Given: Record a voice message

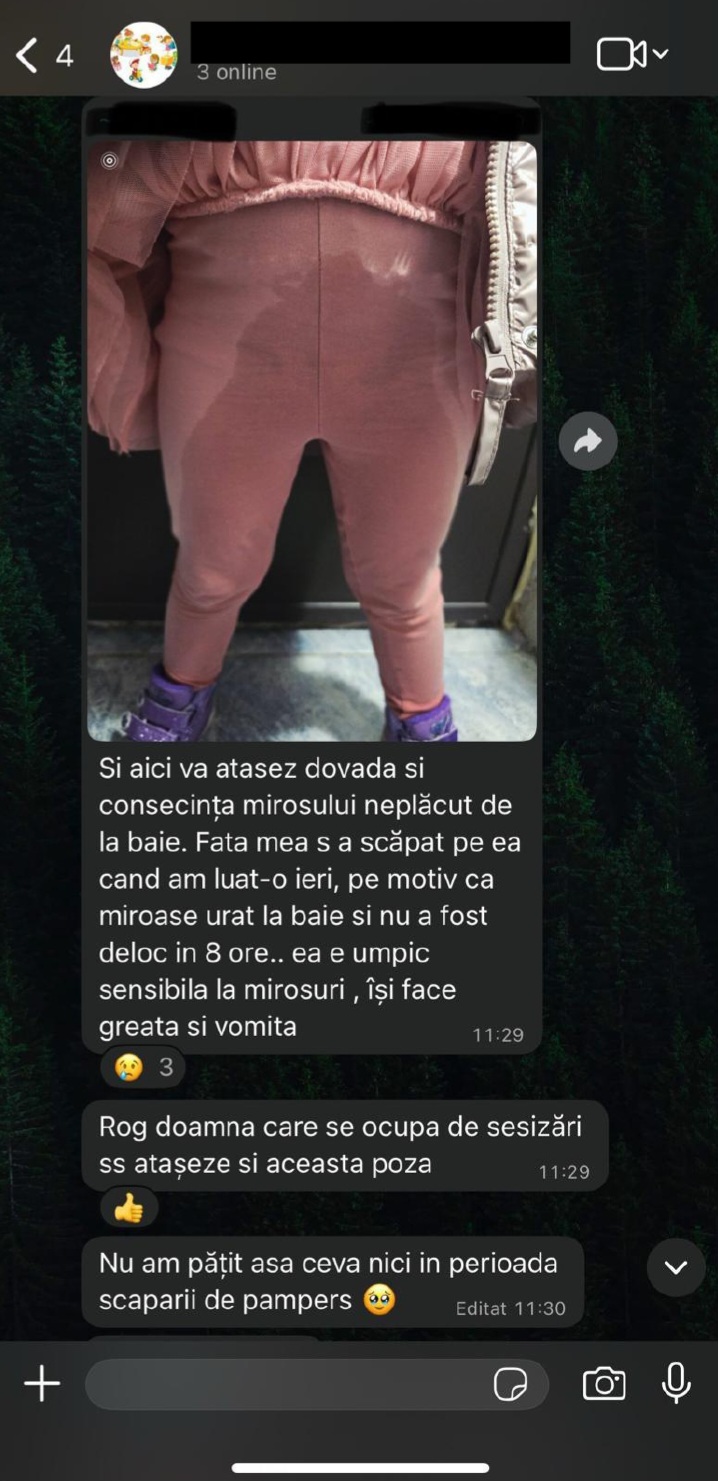Looking at the screenshot, I should coord(676,1384).
